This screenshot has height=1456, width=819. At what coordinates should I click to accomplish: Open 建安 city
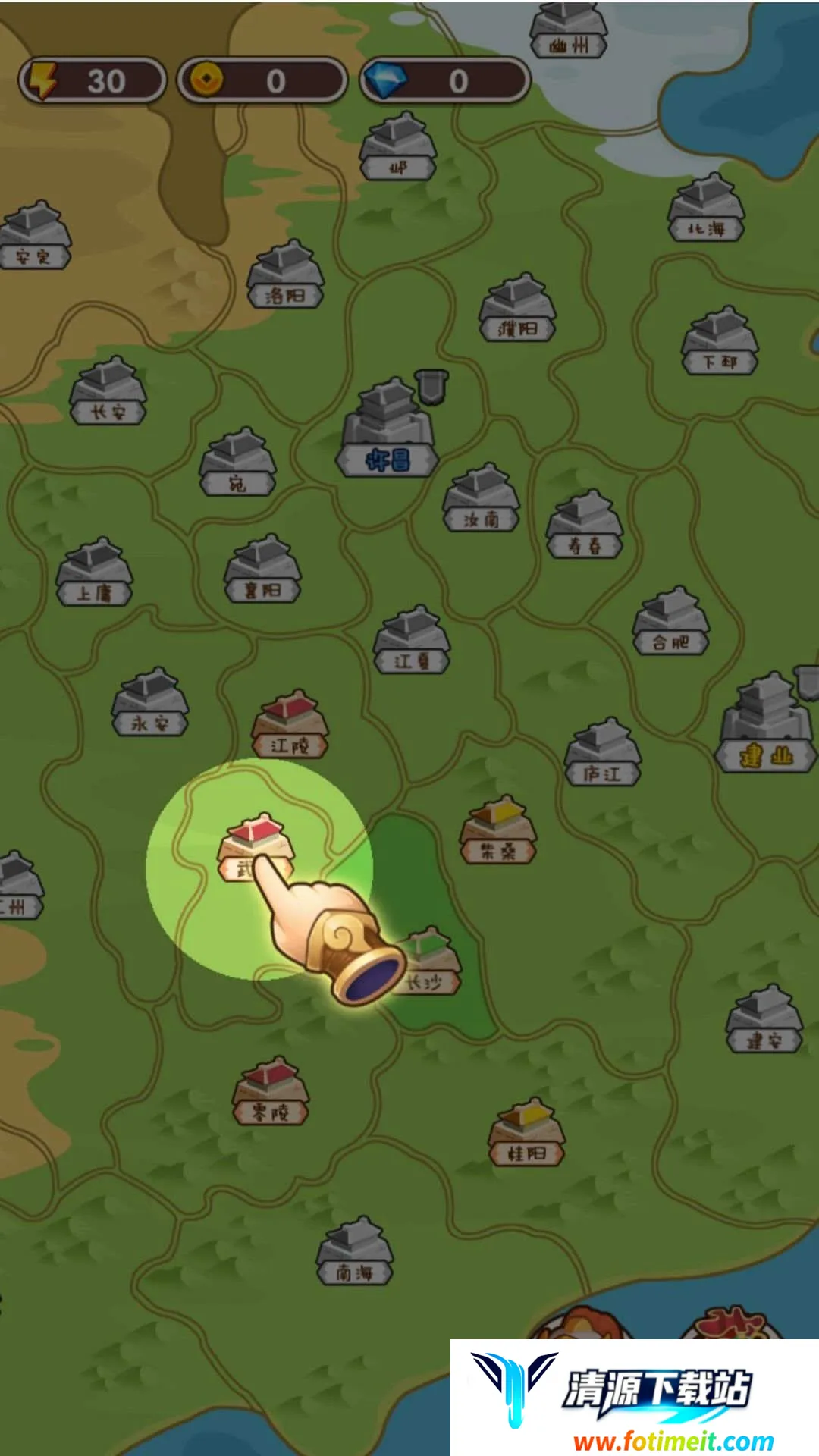pos(764,1020)
